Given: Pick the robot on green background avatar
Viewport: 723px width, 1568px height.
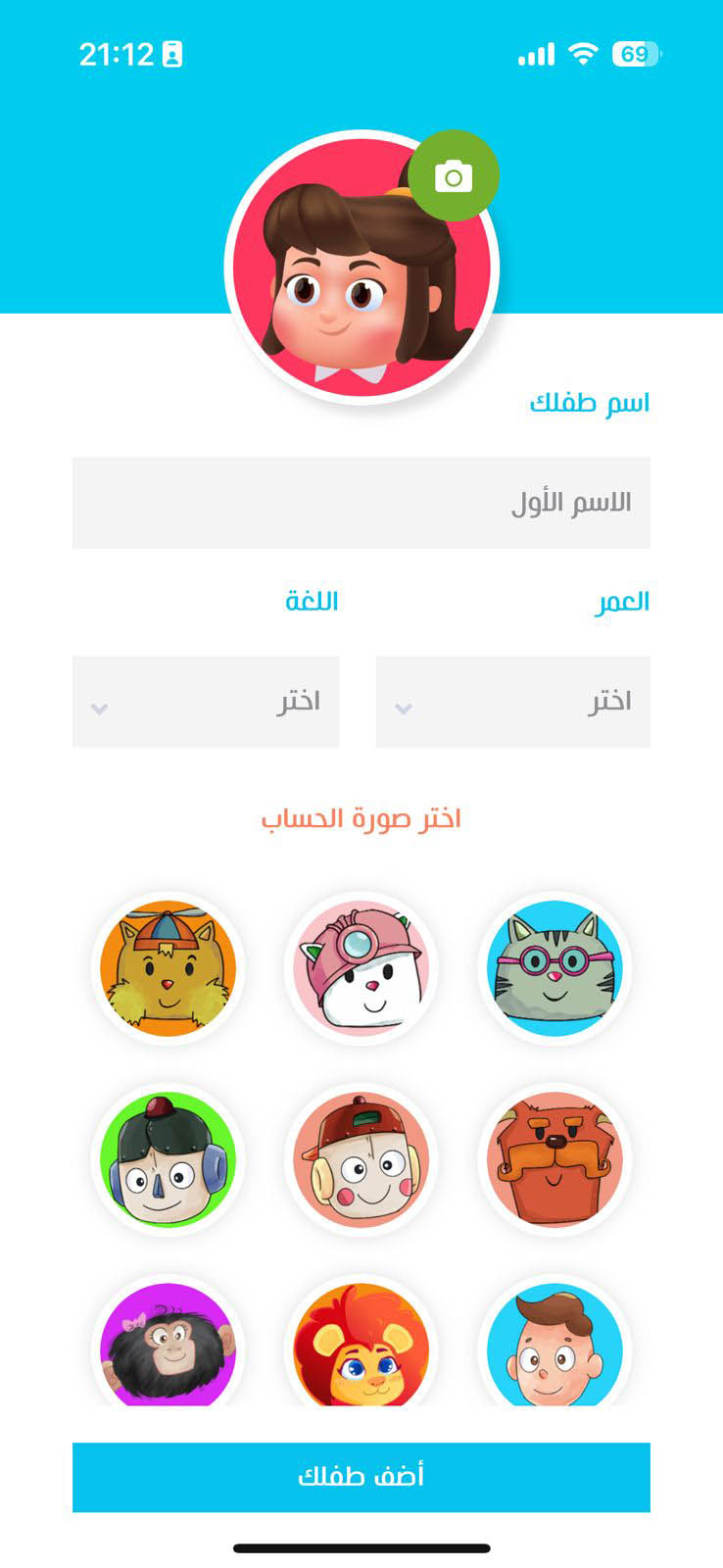Looking at the screenshot, I should point(169,1159).
